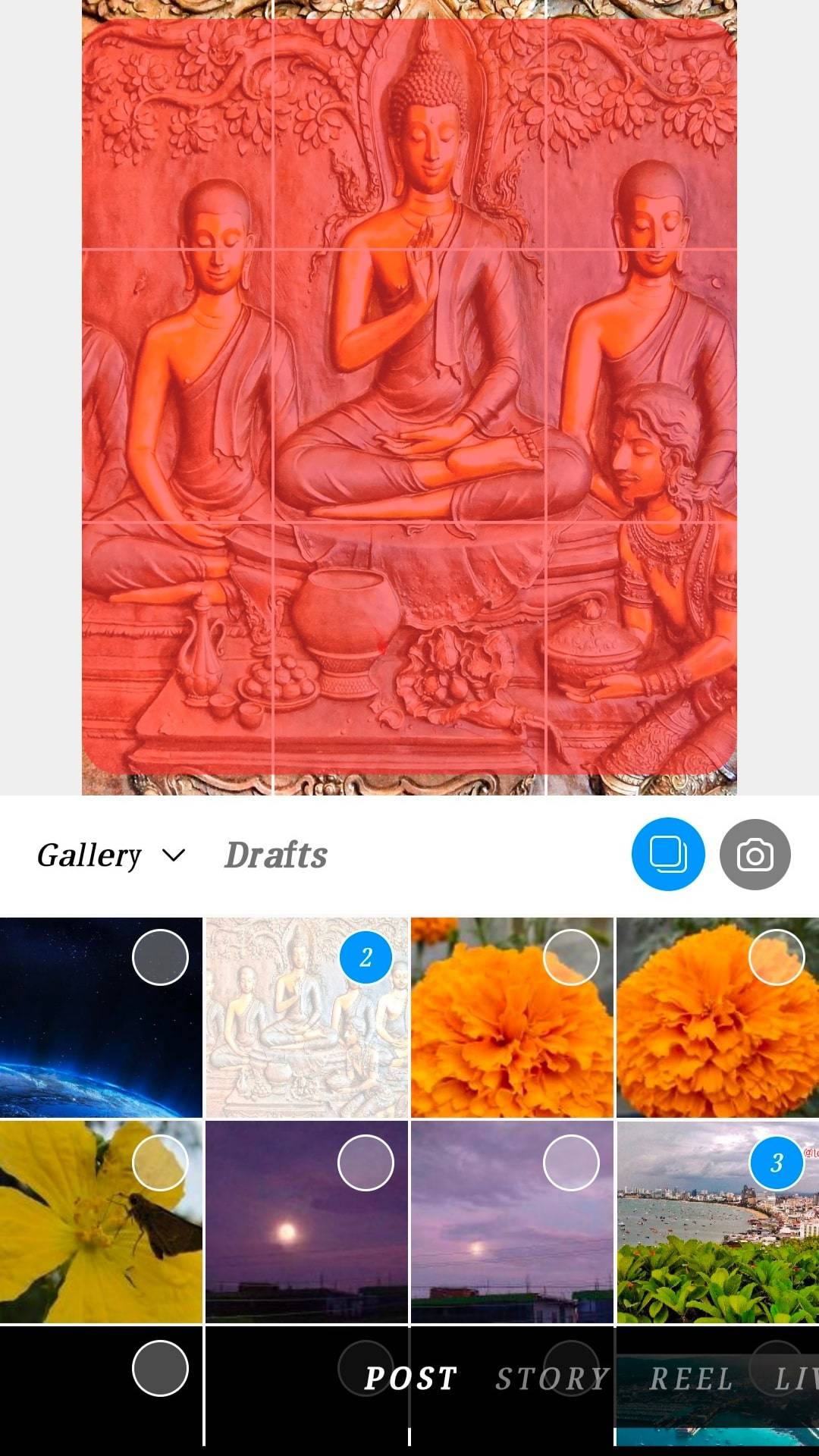Choose the POST mode
Screen dimensions: 819x1456
(410, 1379)
